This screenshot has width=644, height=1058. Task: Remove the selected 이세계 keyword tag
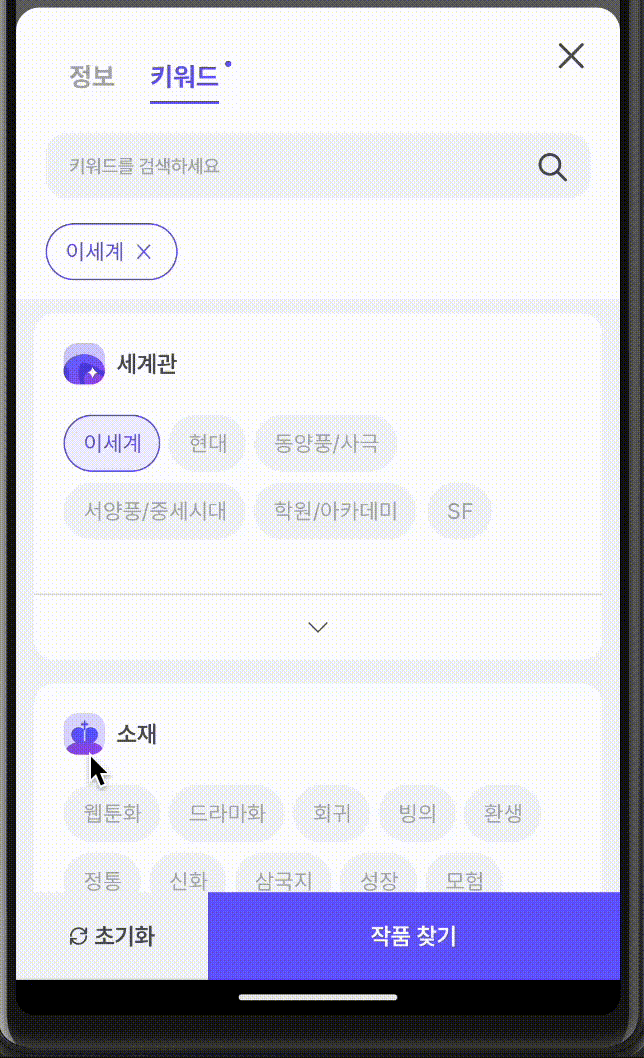click(x=144, y=252)
